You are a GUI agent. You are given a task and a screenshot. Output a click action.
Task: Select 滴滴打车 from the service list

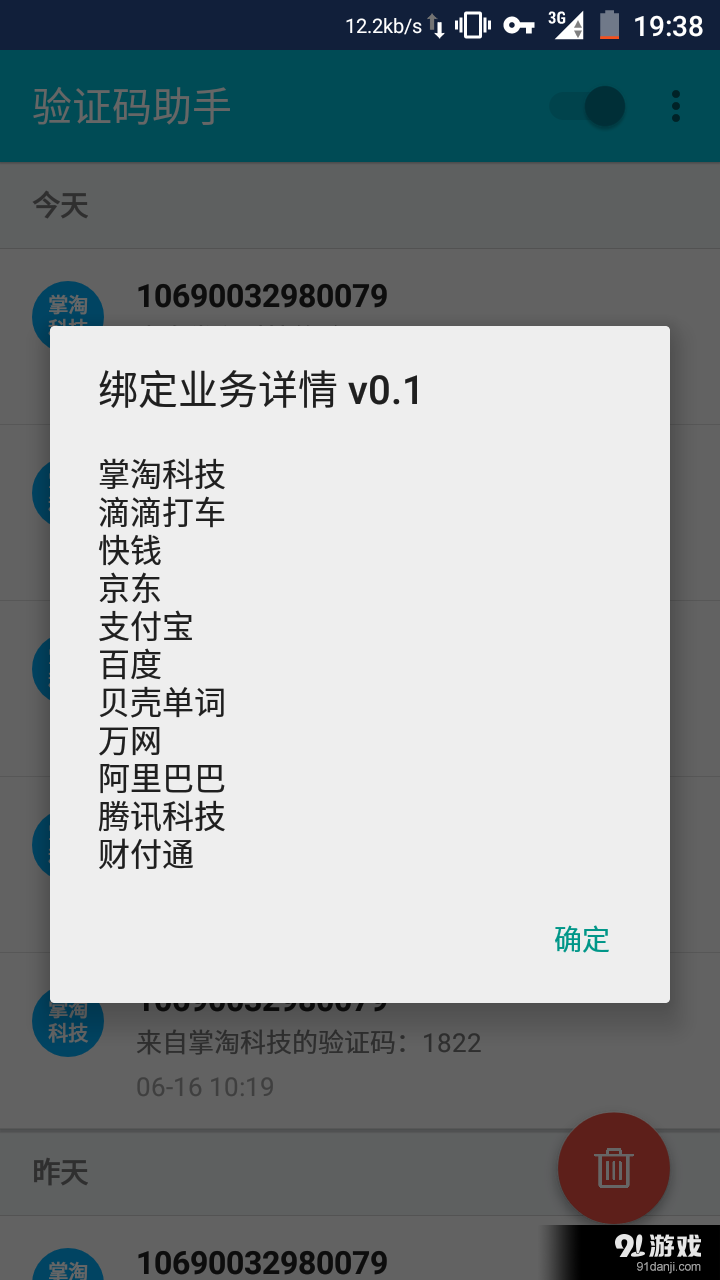point(160,513)
